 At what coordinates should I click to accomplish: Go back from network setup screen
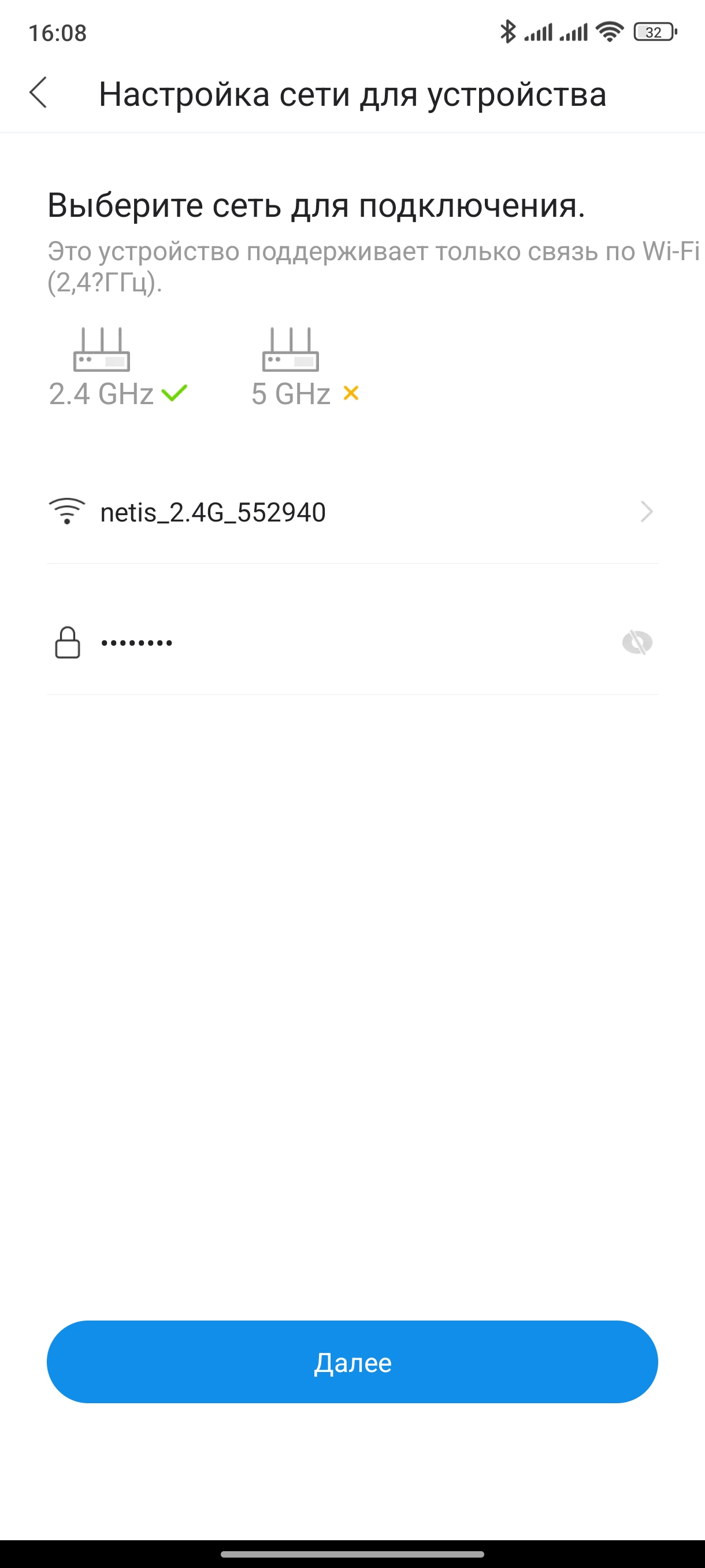(38, 93)
